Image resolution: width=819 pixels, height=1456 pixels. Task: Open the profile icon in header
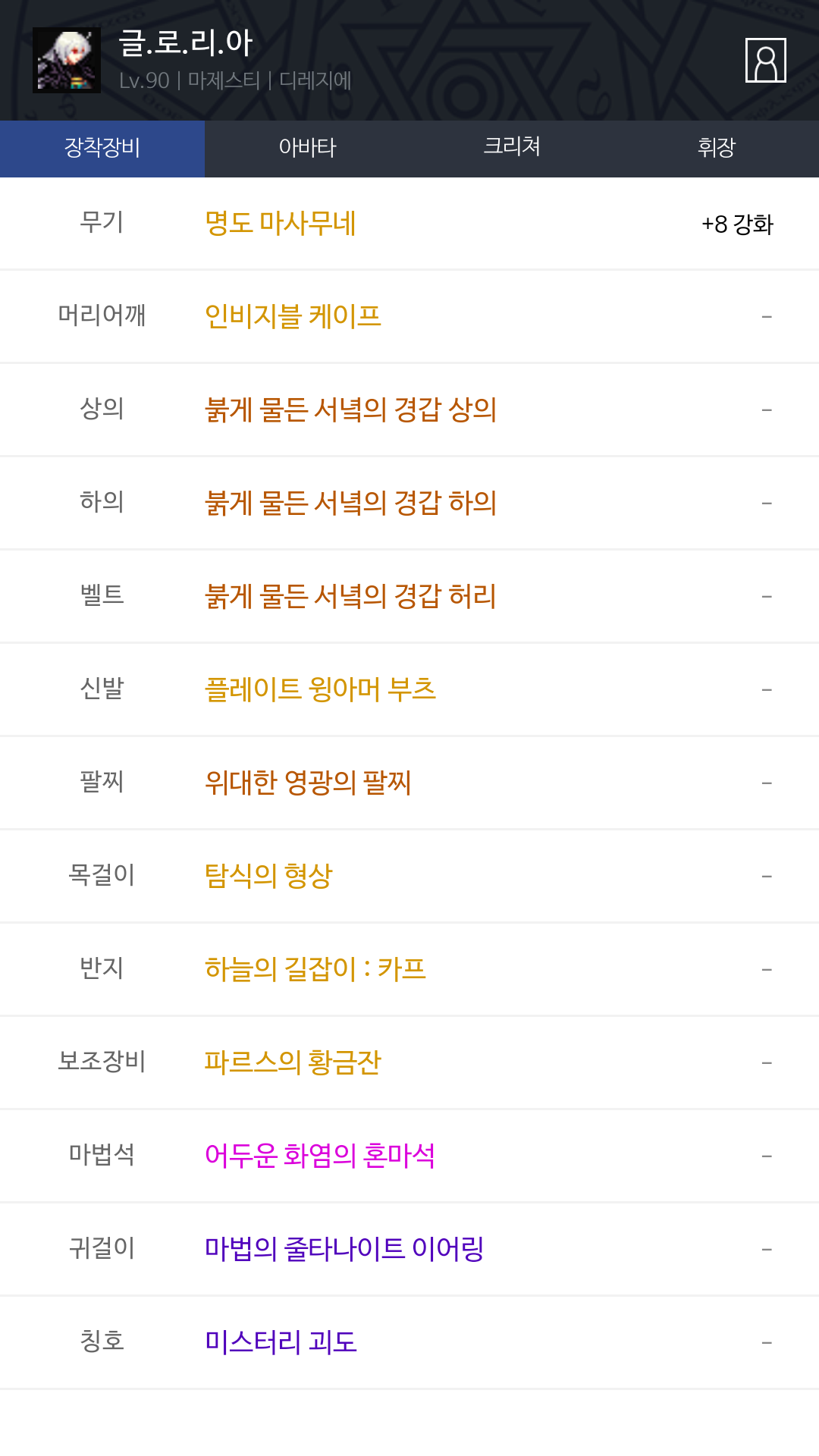765,60
